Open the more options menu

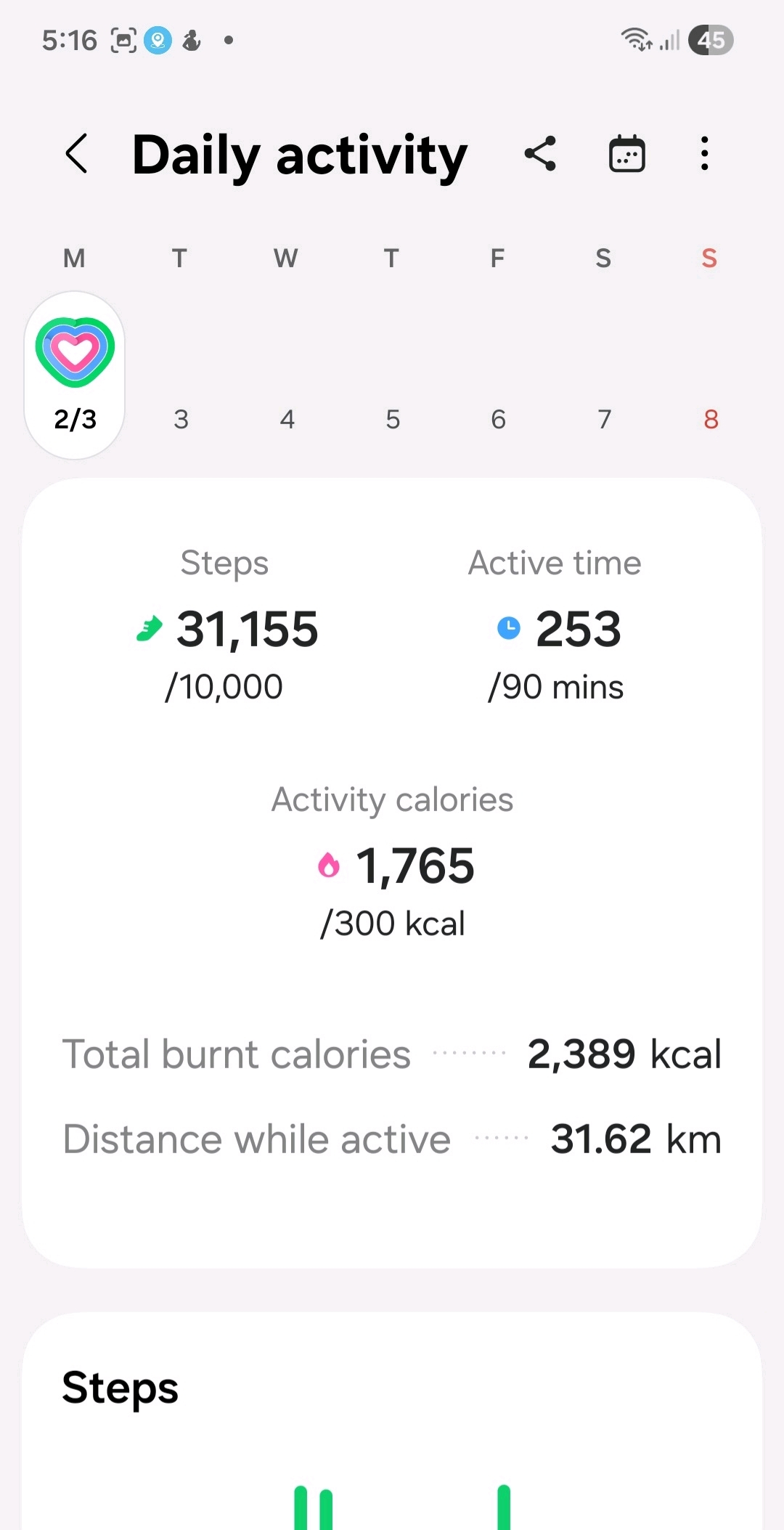click(x=704, y=154)
